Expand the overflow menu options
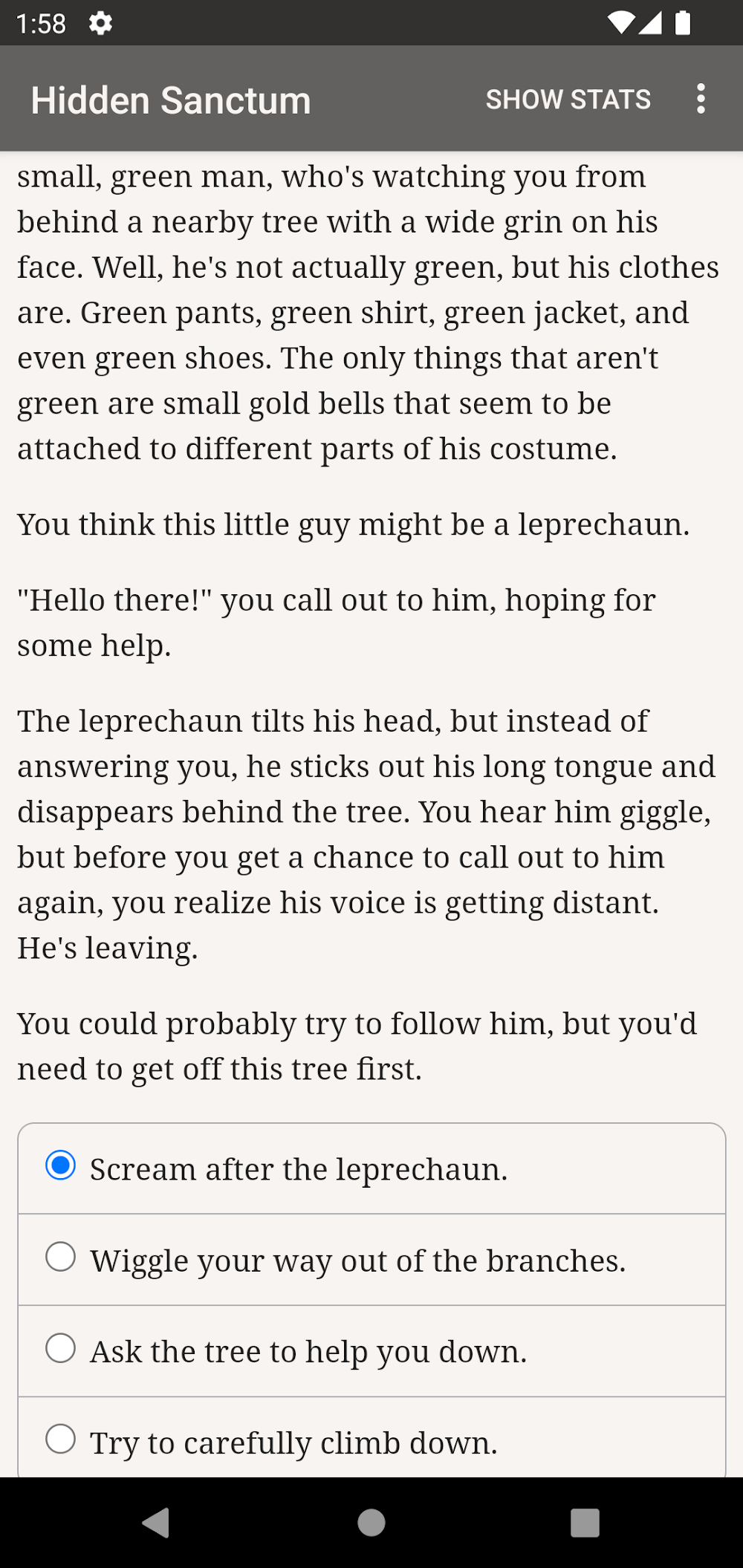The width and height of the screenshot is (743, 1568). coord(701,99)
